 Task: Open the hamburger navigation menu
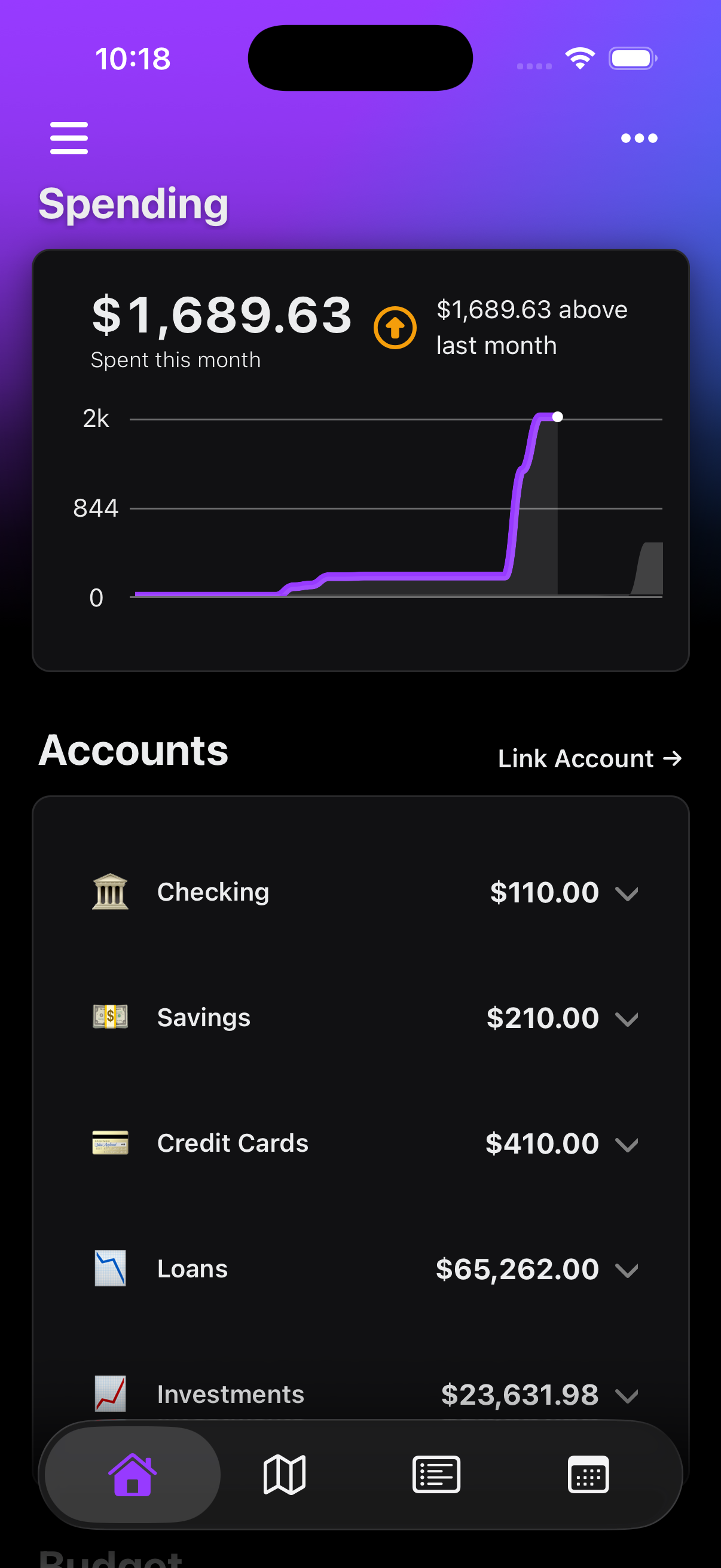point(68,138)
